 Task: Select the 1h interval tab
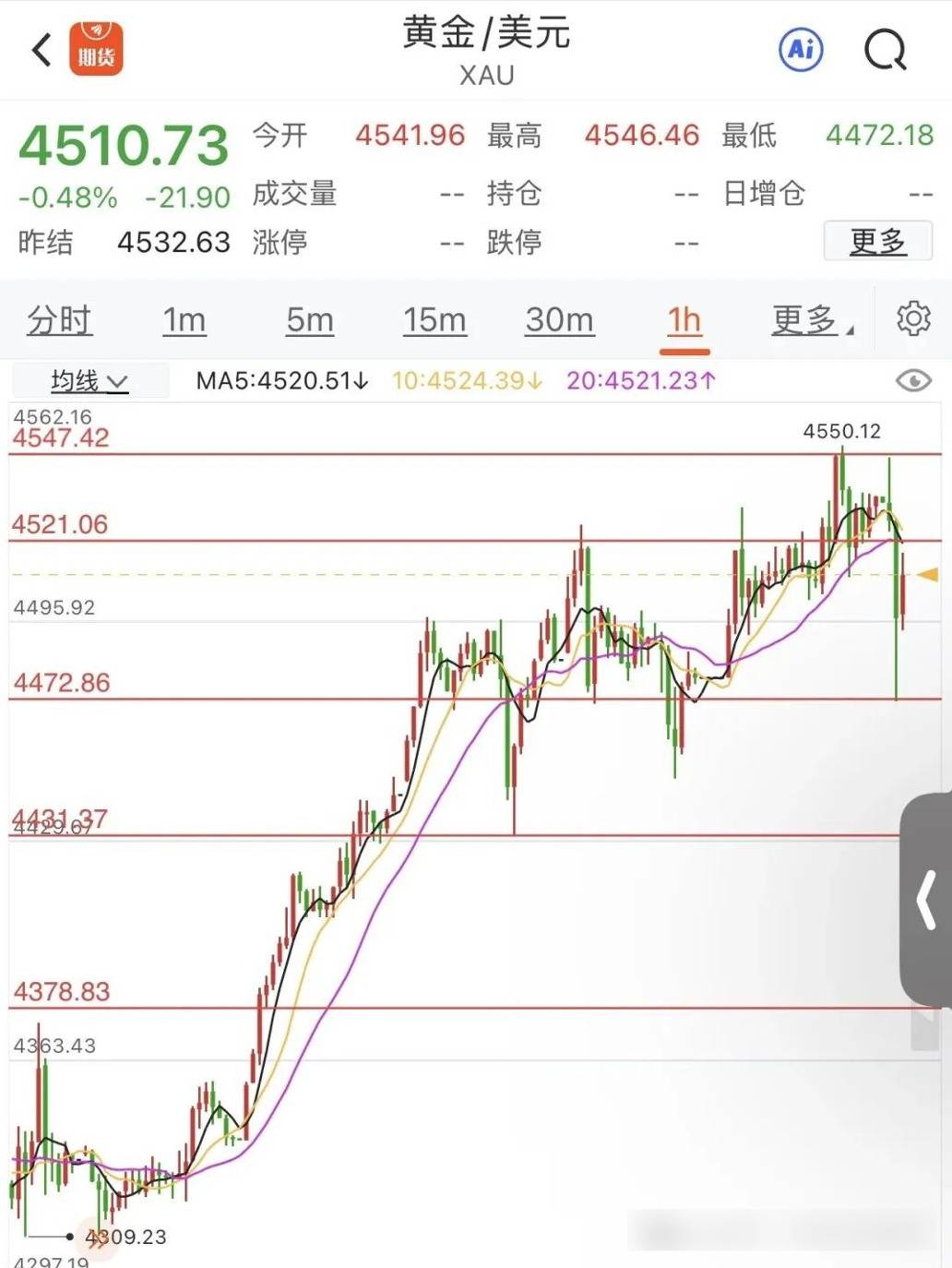coord(684,320)
